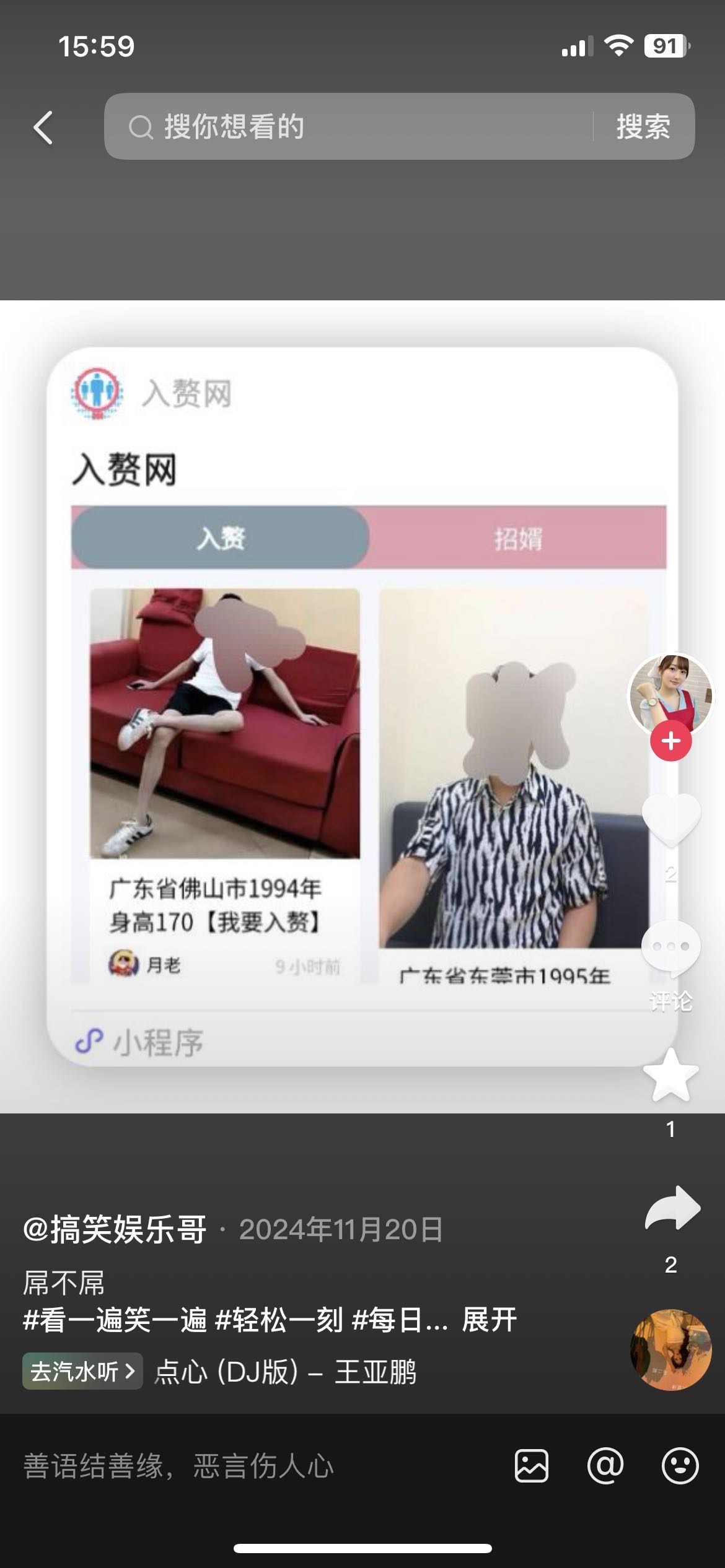The width and height of the screenshot is (725, 1568).
Task: Open the spinning music disc
Action: coord(670,1349)
